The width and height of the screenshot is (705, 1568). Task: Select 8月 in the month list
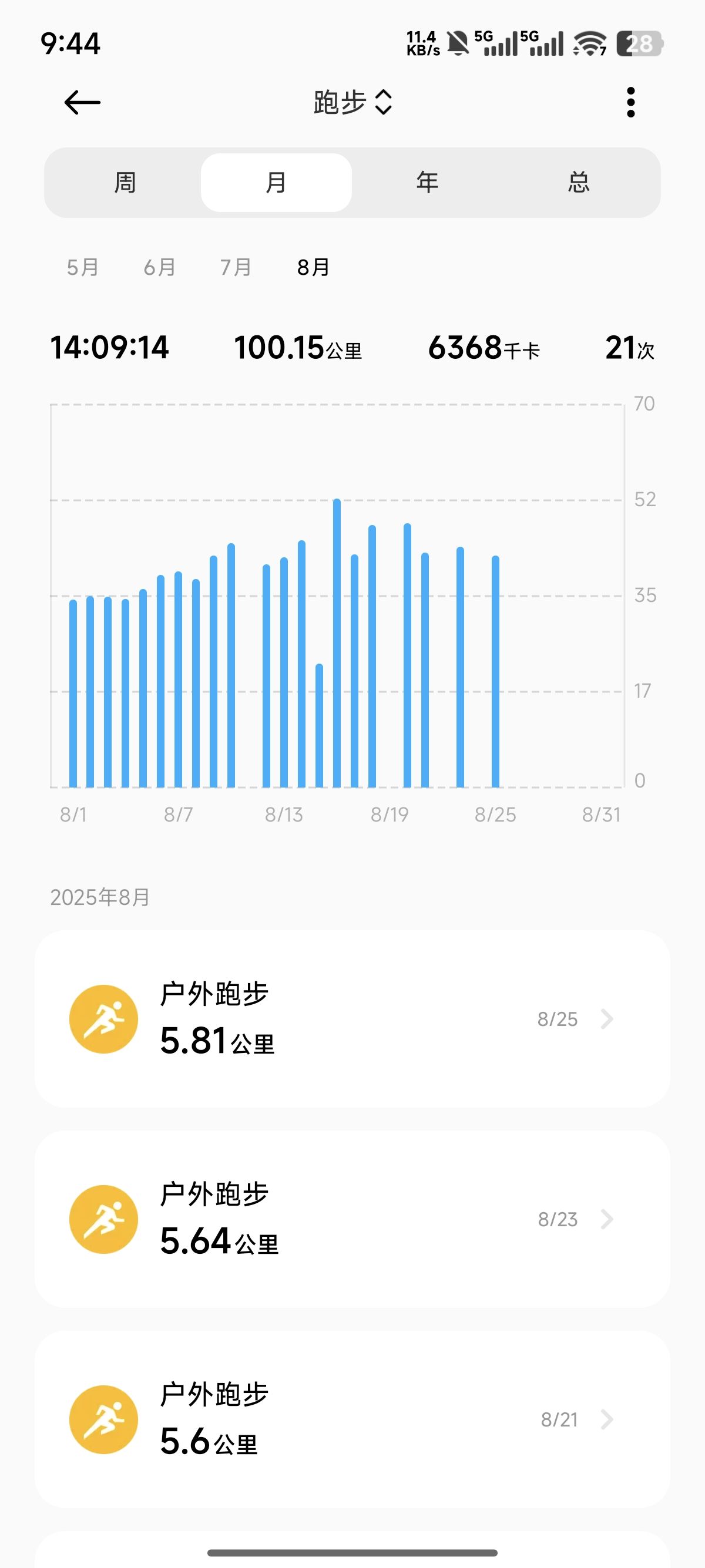[314, 267]
